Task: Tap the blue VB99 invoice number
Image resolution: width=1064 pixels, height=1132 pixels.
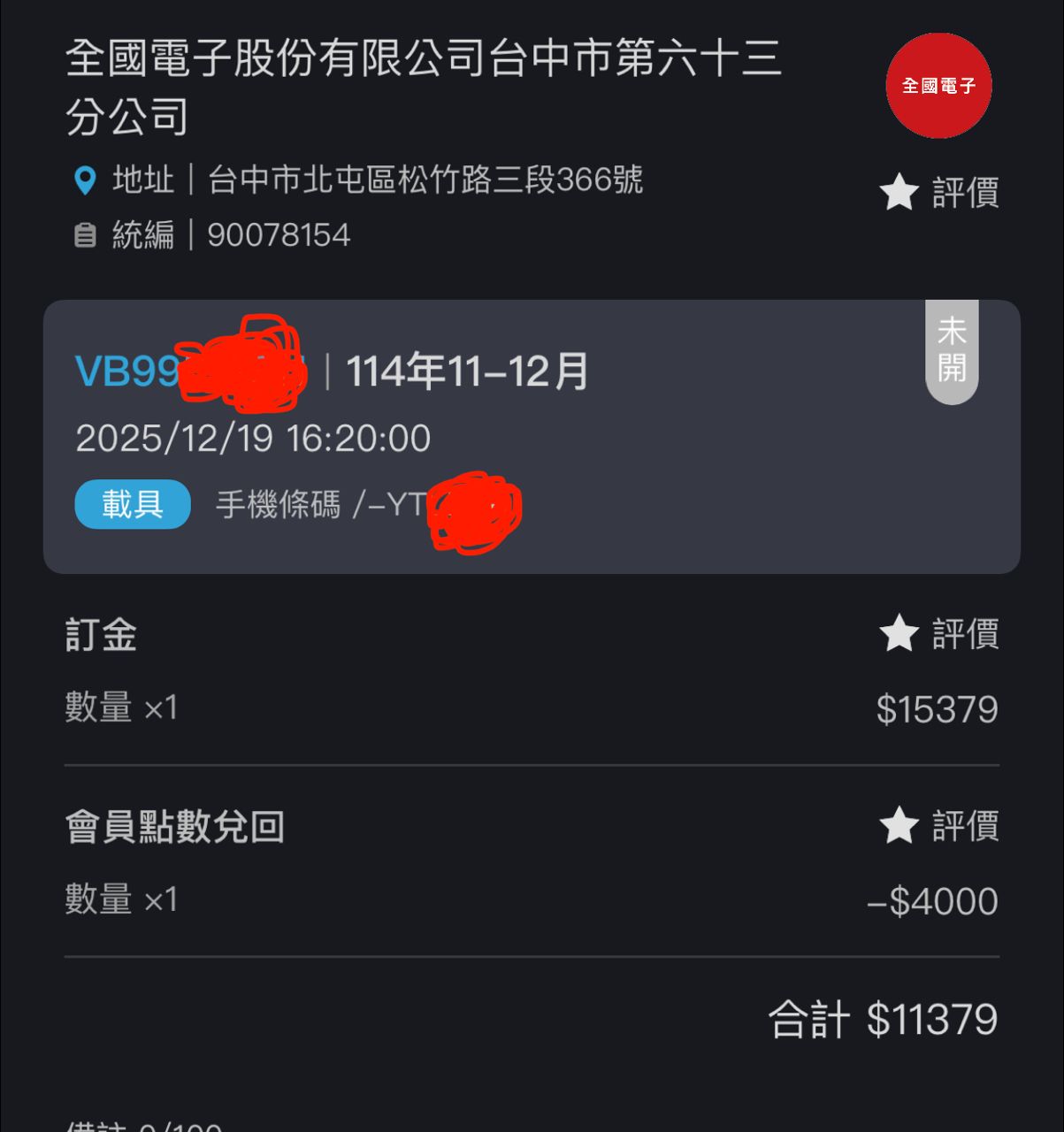Action: (128, 371)
